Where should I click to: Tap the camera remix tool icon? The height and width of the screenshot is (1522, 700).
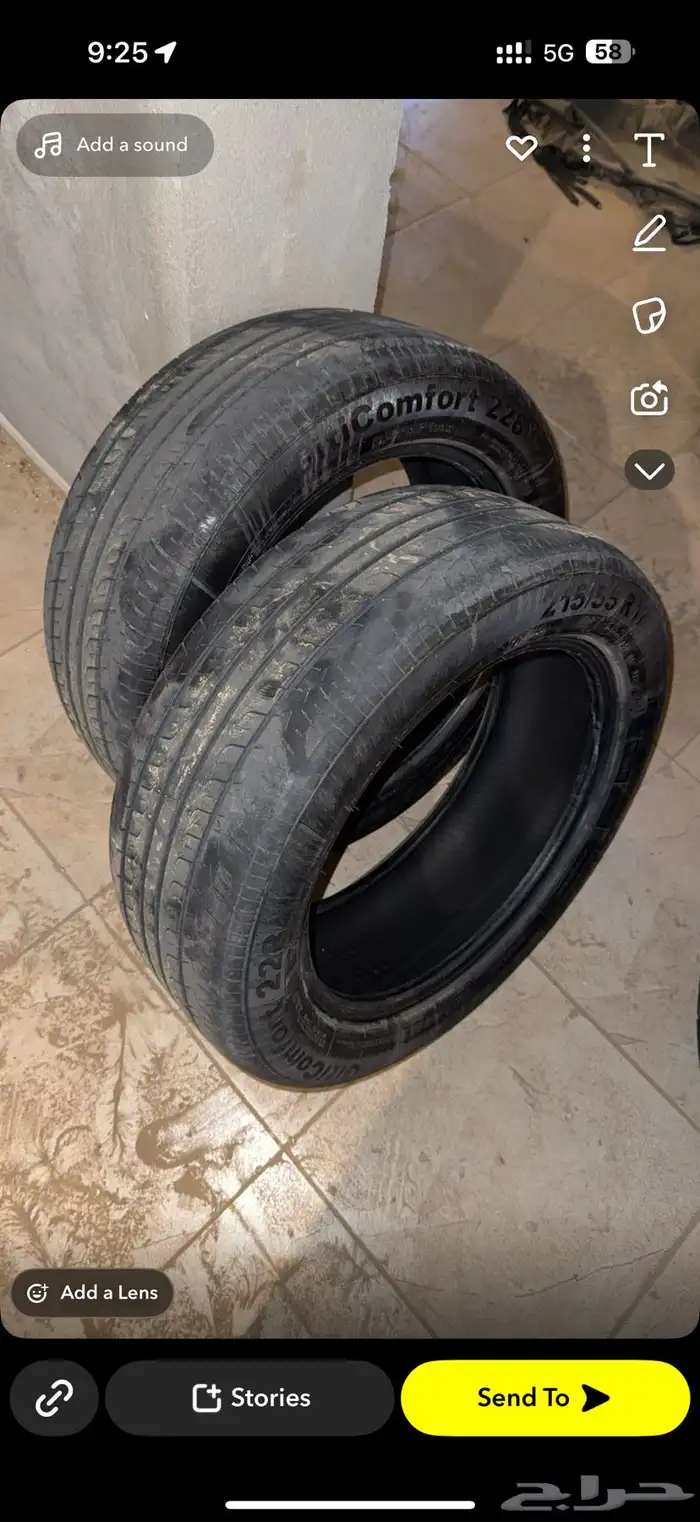tap(649, 399)
